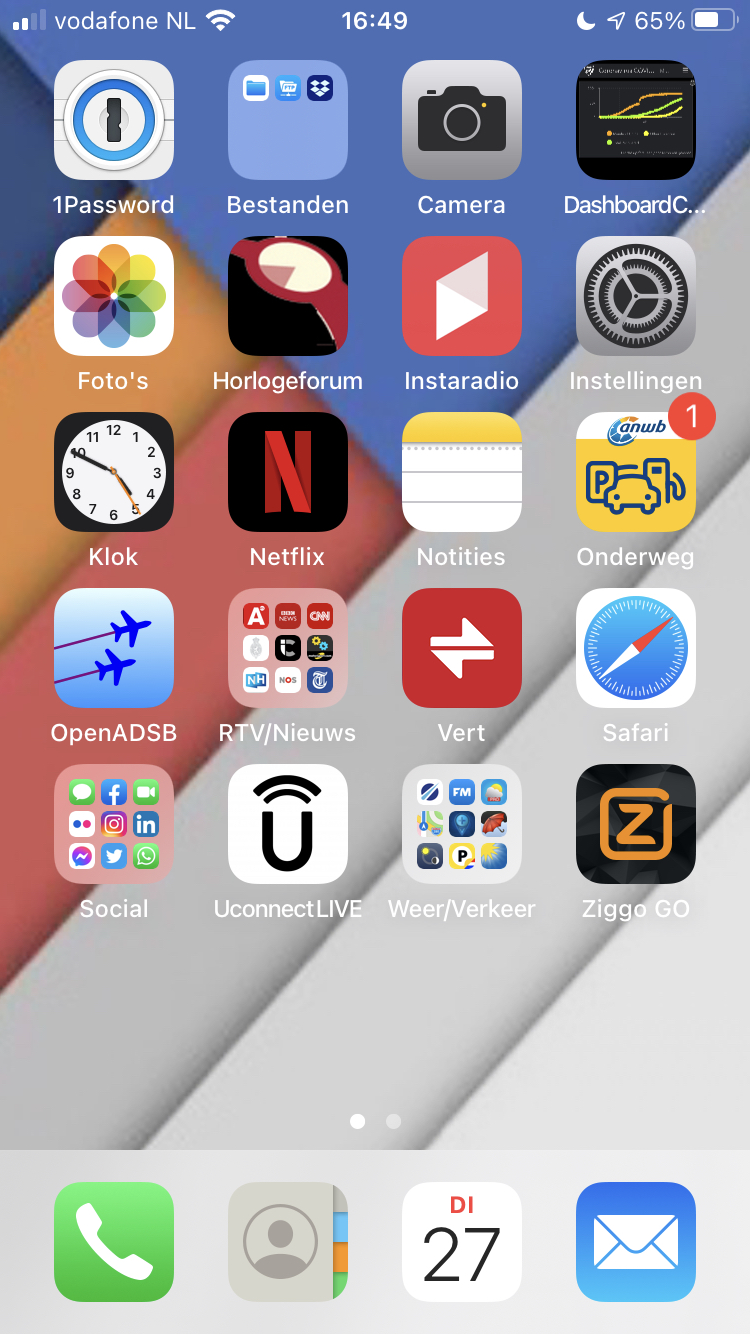
Task: Open the Calendar app showing DI 27
Action: tap(462, 1242)
